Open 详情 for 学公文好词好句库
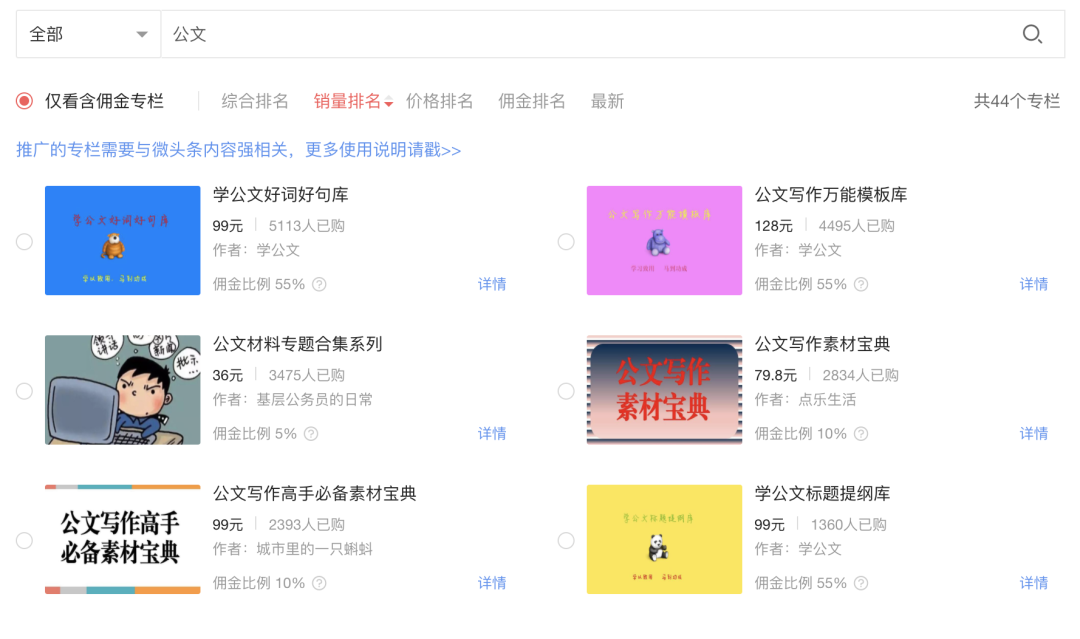 492,284
